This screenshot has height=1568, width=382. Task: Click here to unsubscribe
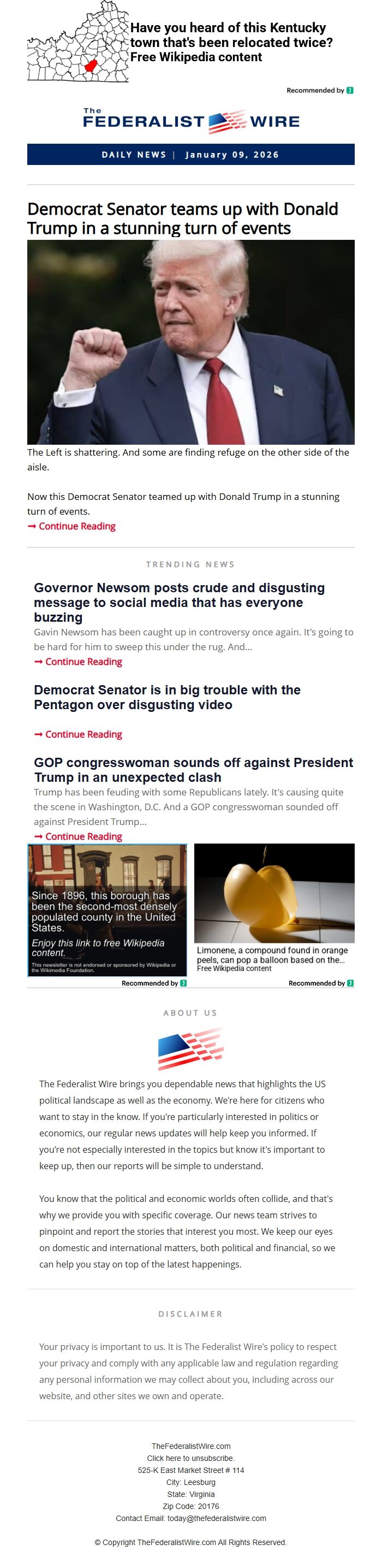tap(190, 1458)
